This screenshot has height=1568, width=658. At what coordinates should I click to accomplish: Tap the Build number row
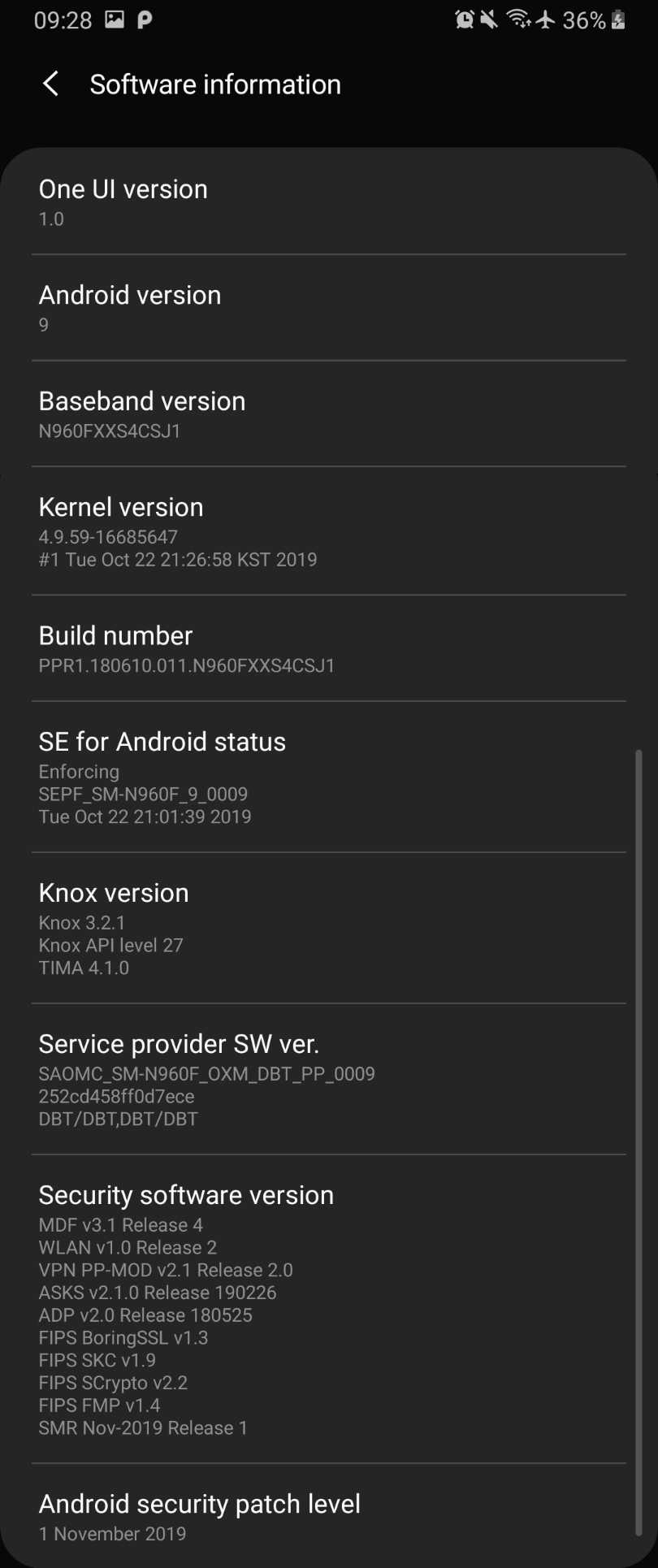coord(328,649)
